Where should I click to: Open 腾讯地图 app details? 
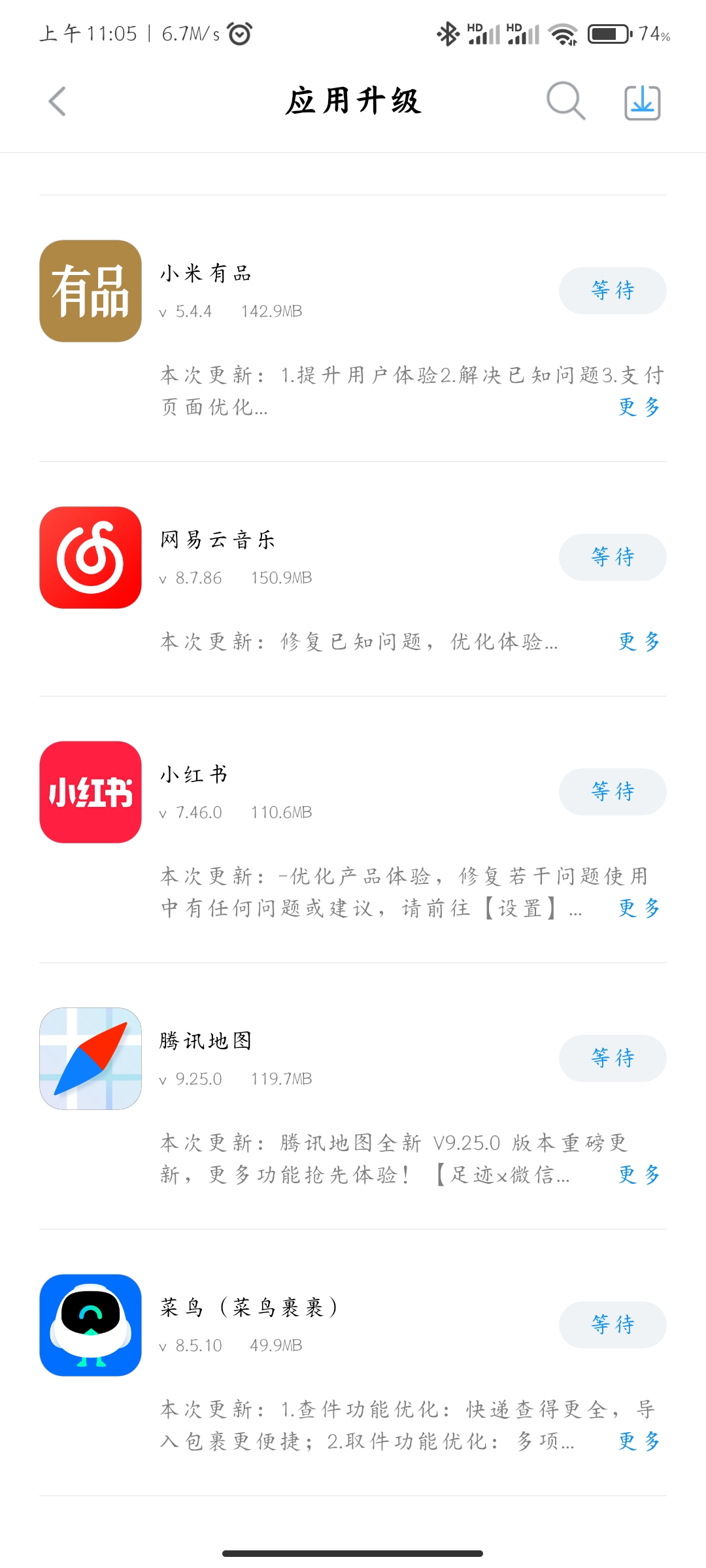click(91, 1058)
